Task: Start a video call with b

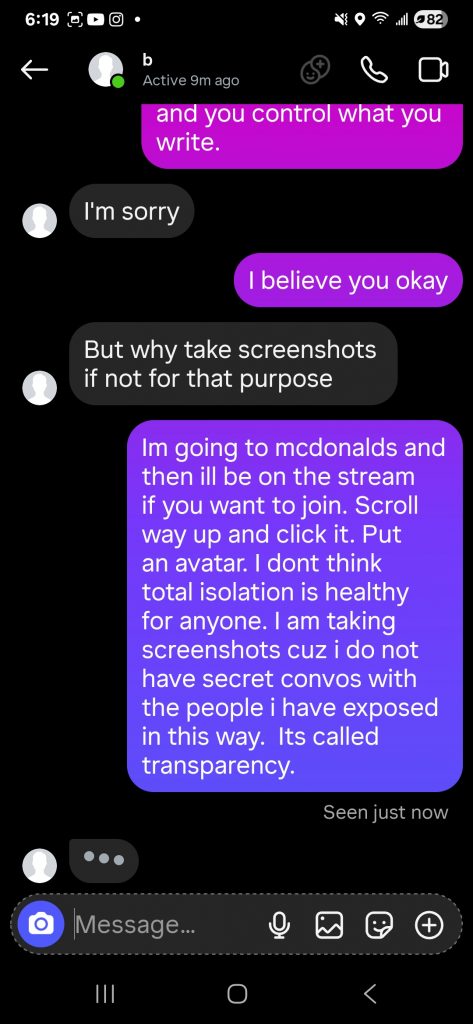Action: tap(433, 70)
